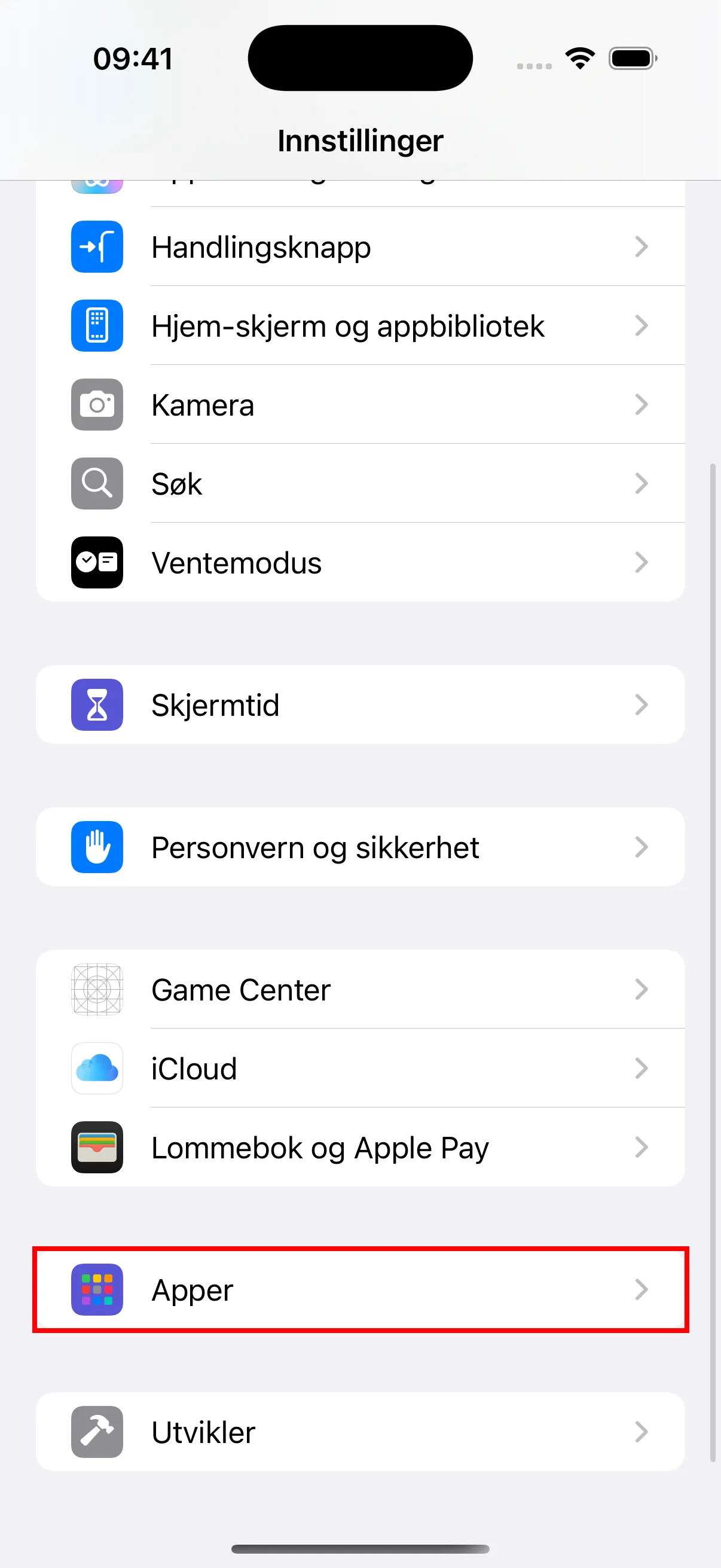The height and width of the screenshot is (1568, 721).
Task: Open Kamera settings
Action: point(360,405)
